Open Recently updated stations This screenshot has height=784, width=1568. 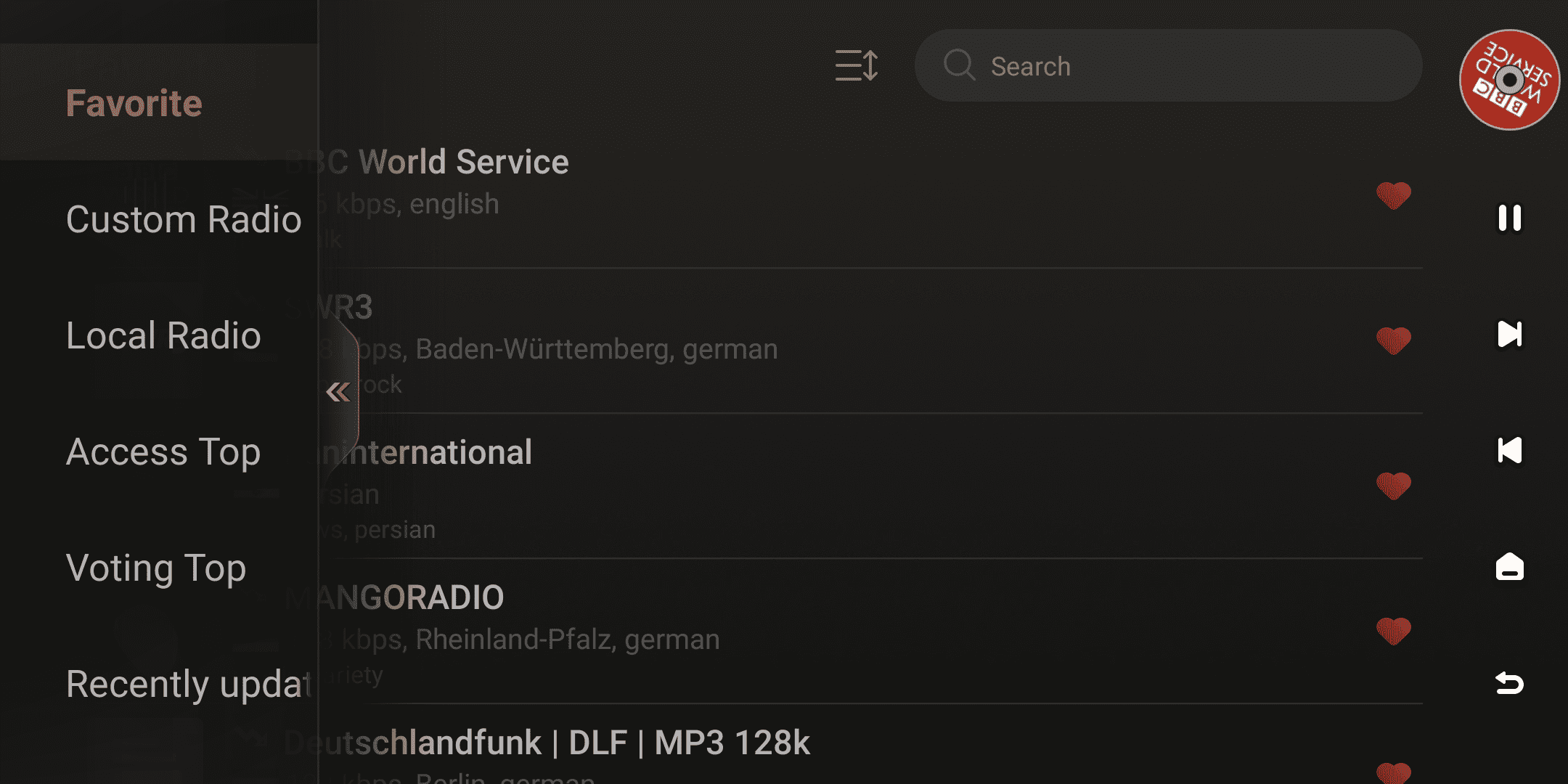(x=188, y=684)
